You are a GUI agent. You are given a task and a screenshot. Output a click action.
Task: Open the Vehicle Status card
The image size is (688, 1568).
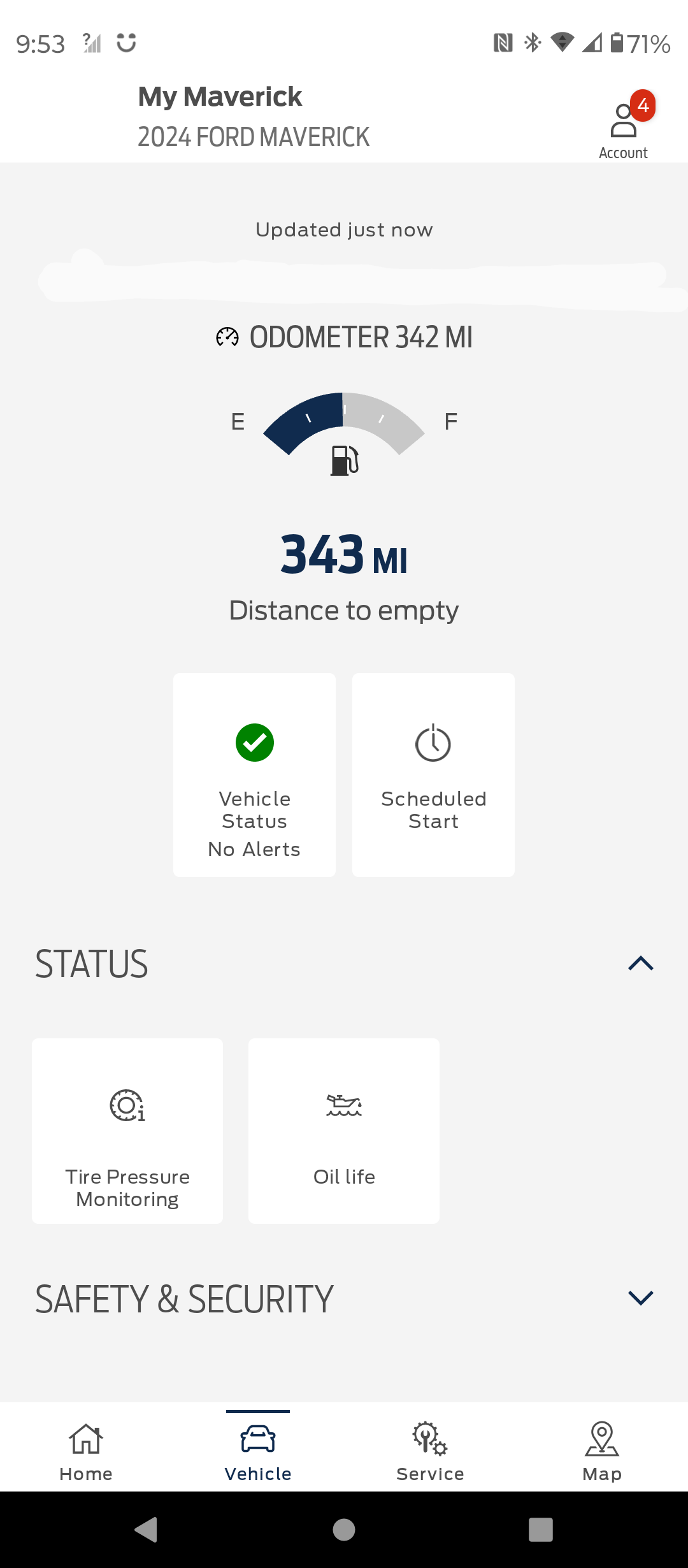click(254, 775)
